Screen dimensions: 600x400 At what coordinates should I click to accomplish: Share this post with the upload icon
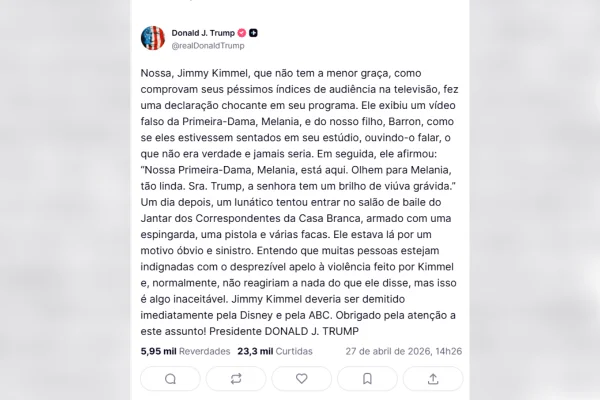(x=432, y=379)
